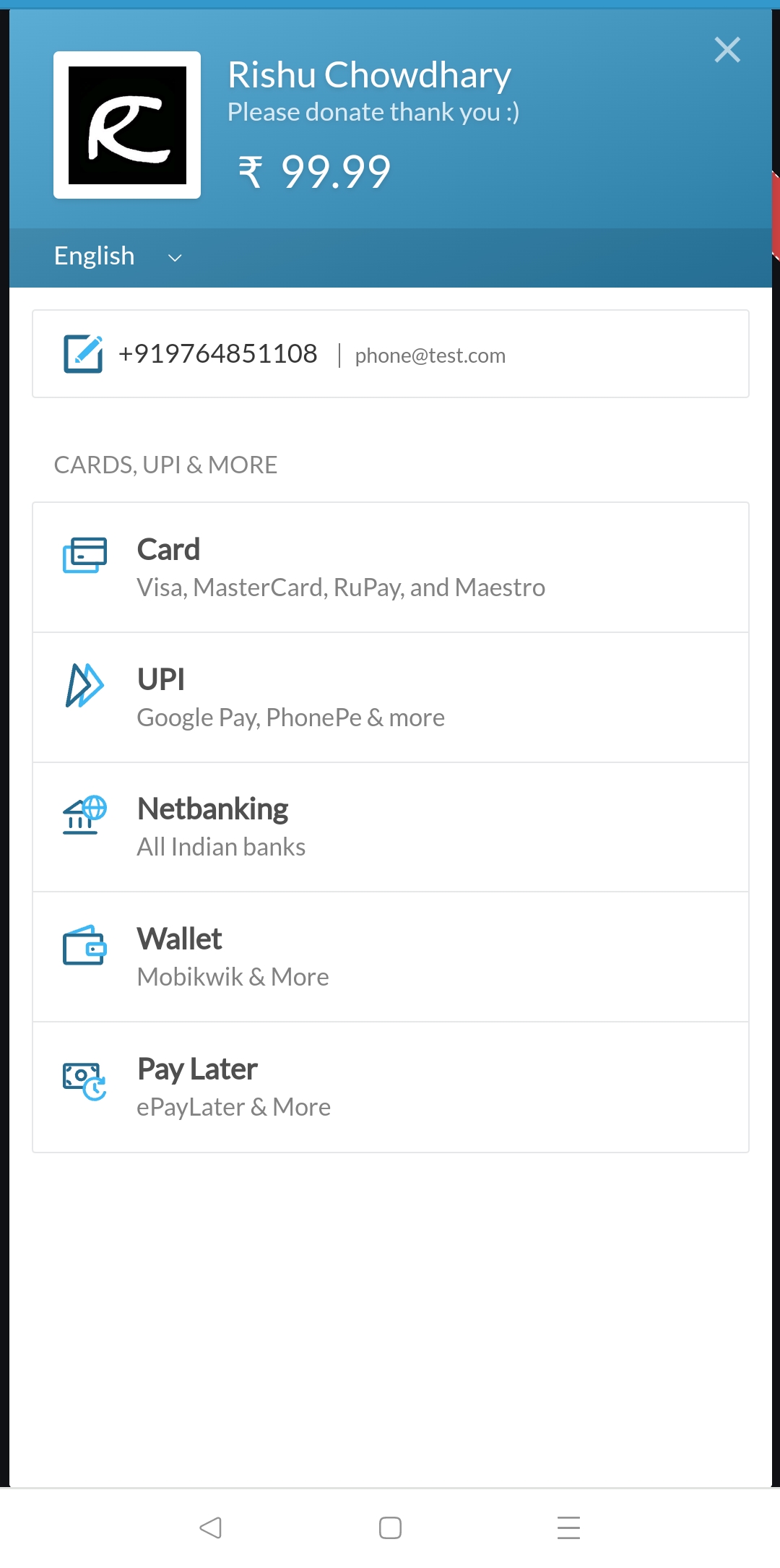Viewport: 780px width, 1568px height.
Task: Pay using Wallet option
Action: point(391,957)
